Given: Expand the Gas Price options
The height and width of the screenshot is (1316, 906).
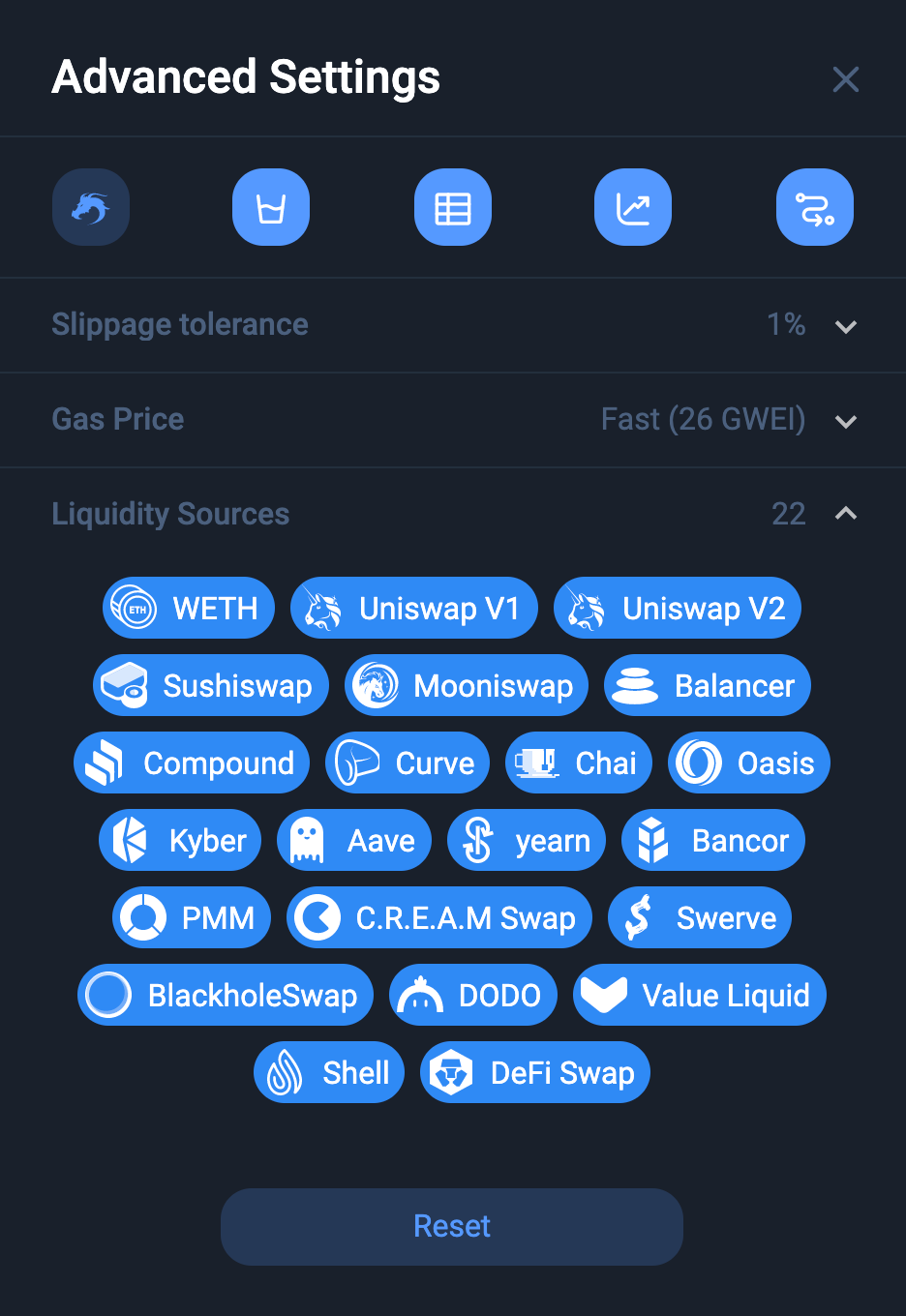Looking at the screenshot, I should [845, 421].
